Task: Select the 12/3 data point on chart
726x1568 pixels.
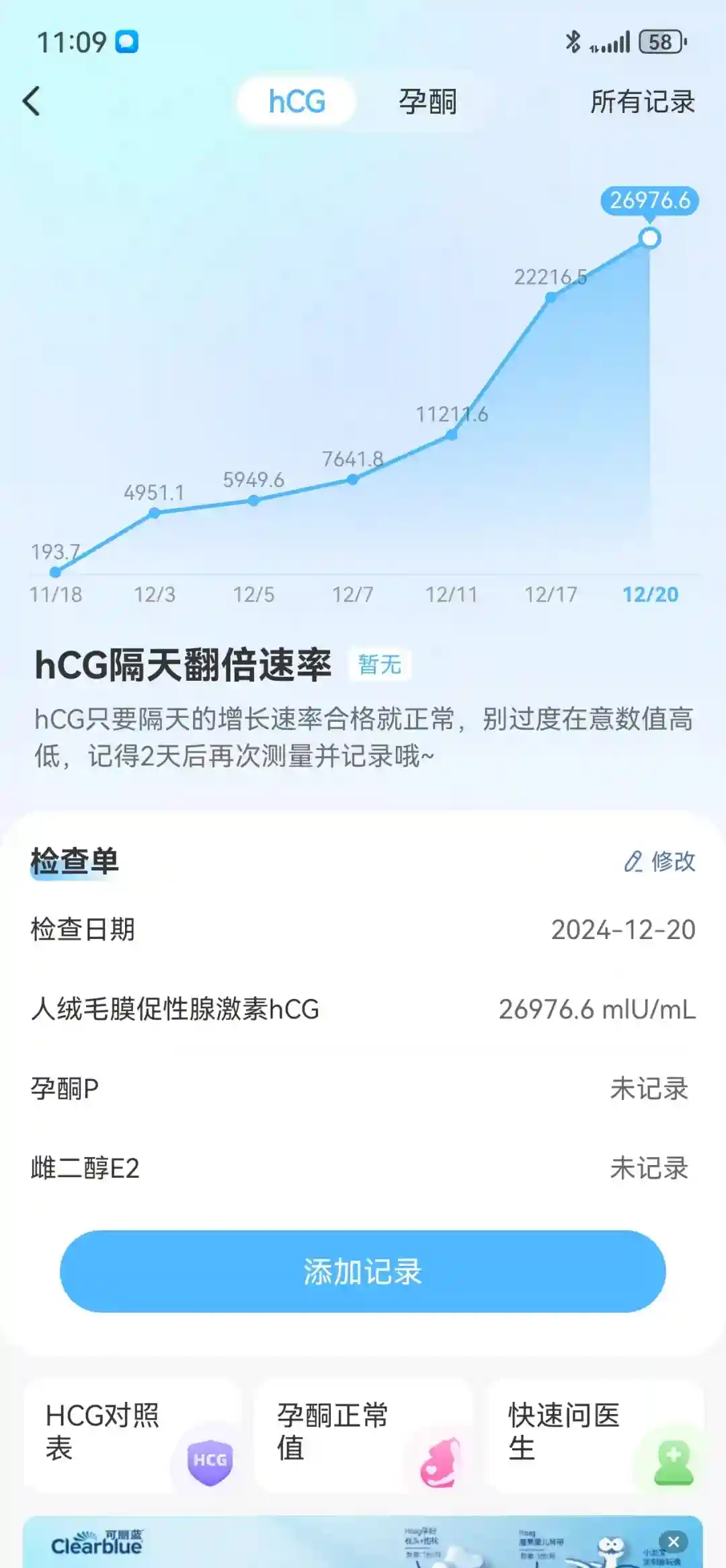Action: point(155,513)
